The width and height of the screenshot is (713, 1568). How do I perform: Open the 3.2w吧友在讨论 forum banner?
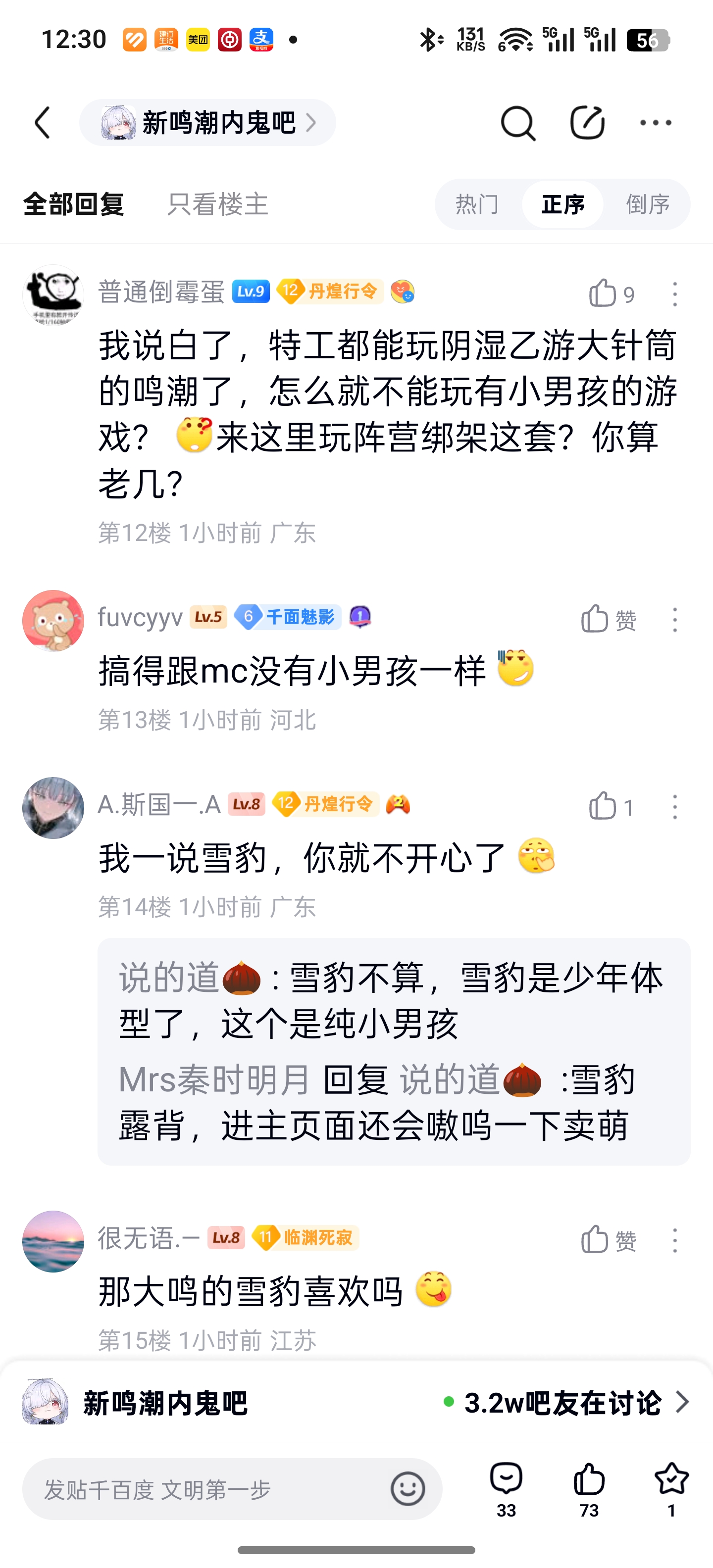566,1403
